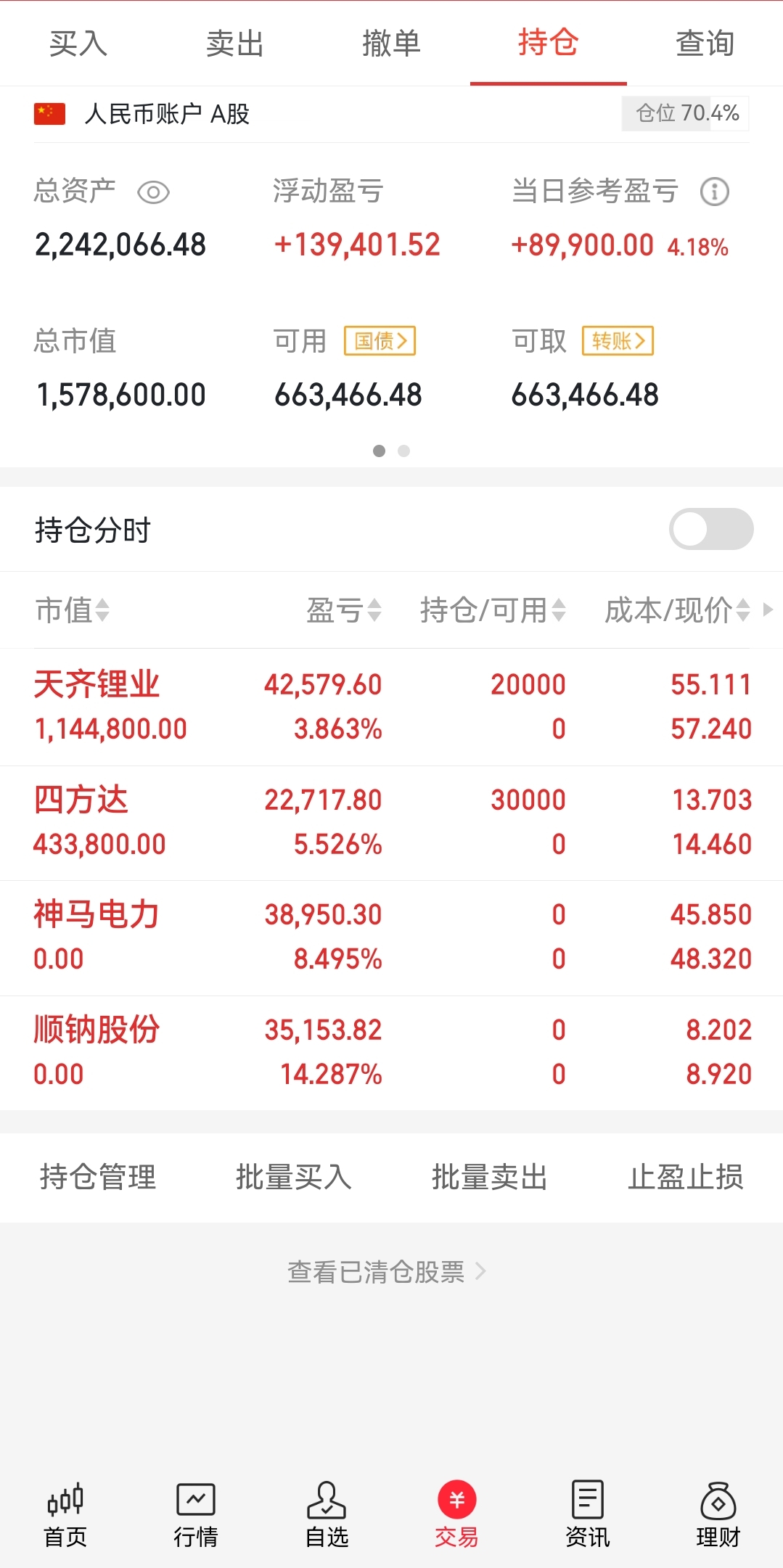This screenshot has width=783, height=1568.
Task: Open the 四方达 holding row
Action: point(392,823)
